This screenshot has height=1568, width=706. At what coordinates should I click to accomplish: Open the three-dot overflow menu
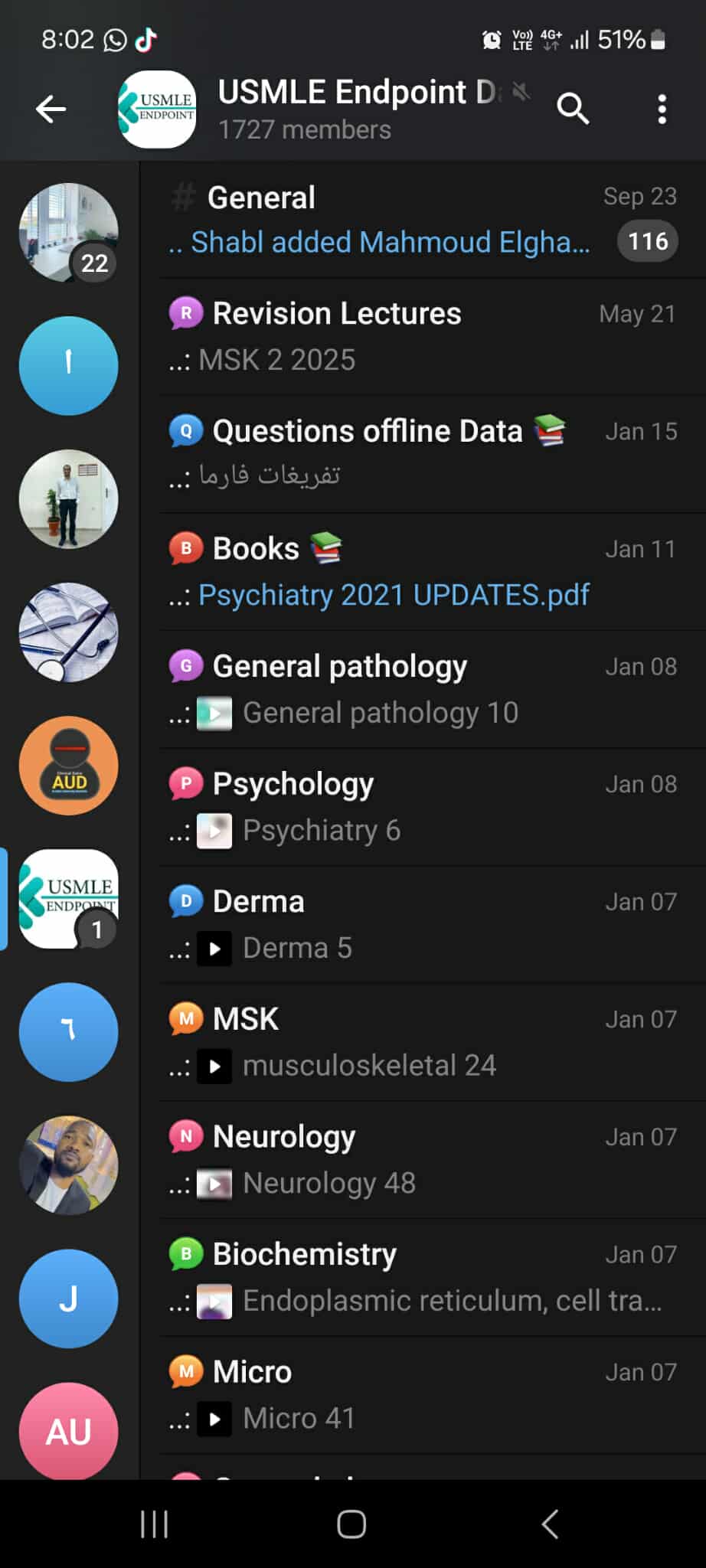click(x=662, y=109)
